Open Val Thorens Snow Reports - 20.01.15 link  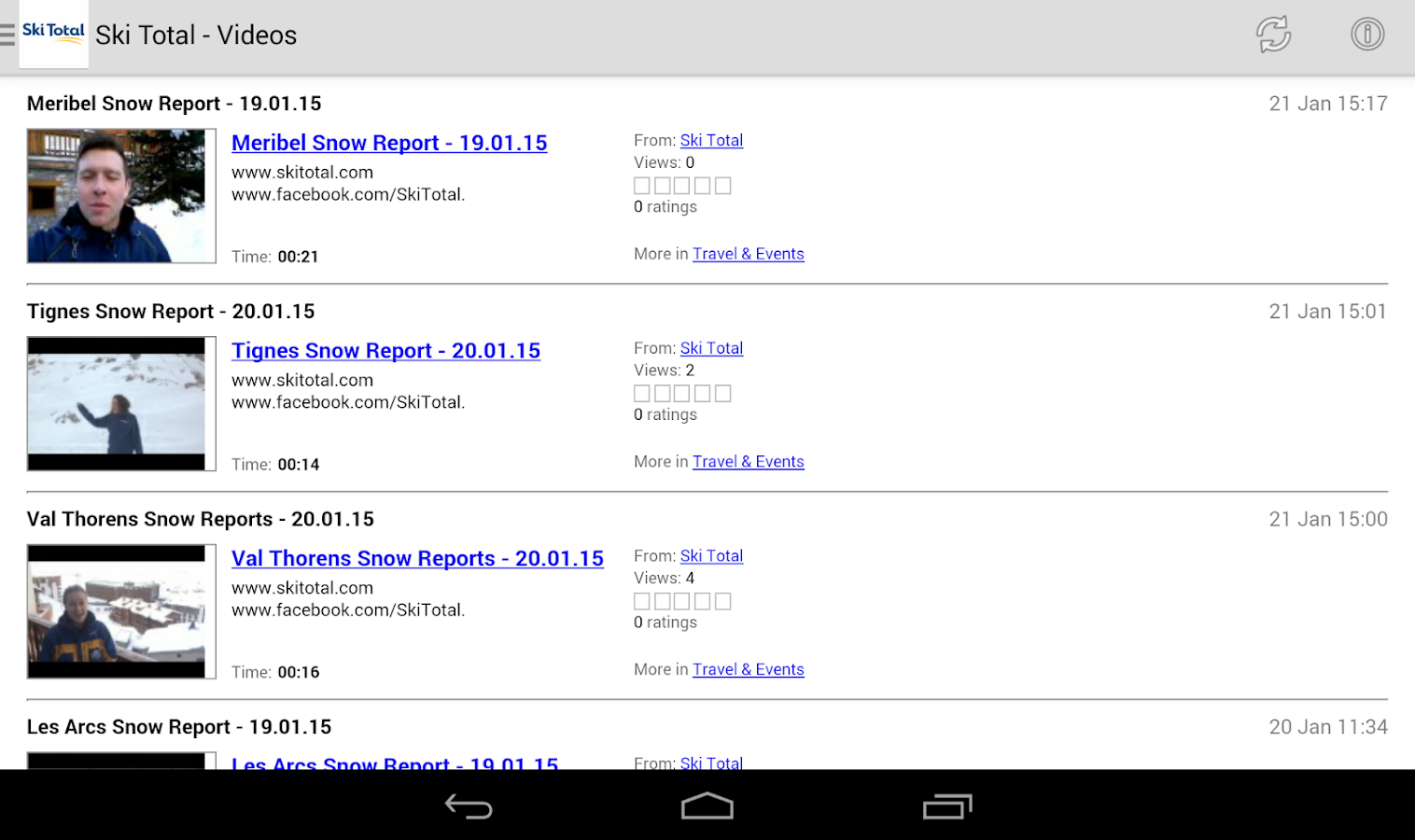417,558
